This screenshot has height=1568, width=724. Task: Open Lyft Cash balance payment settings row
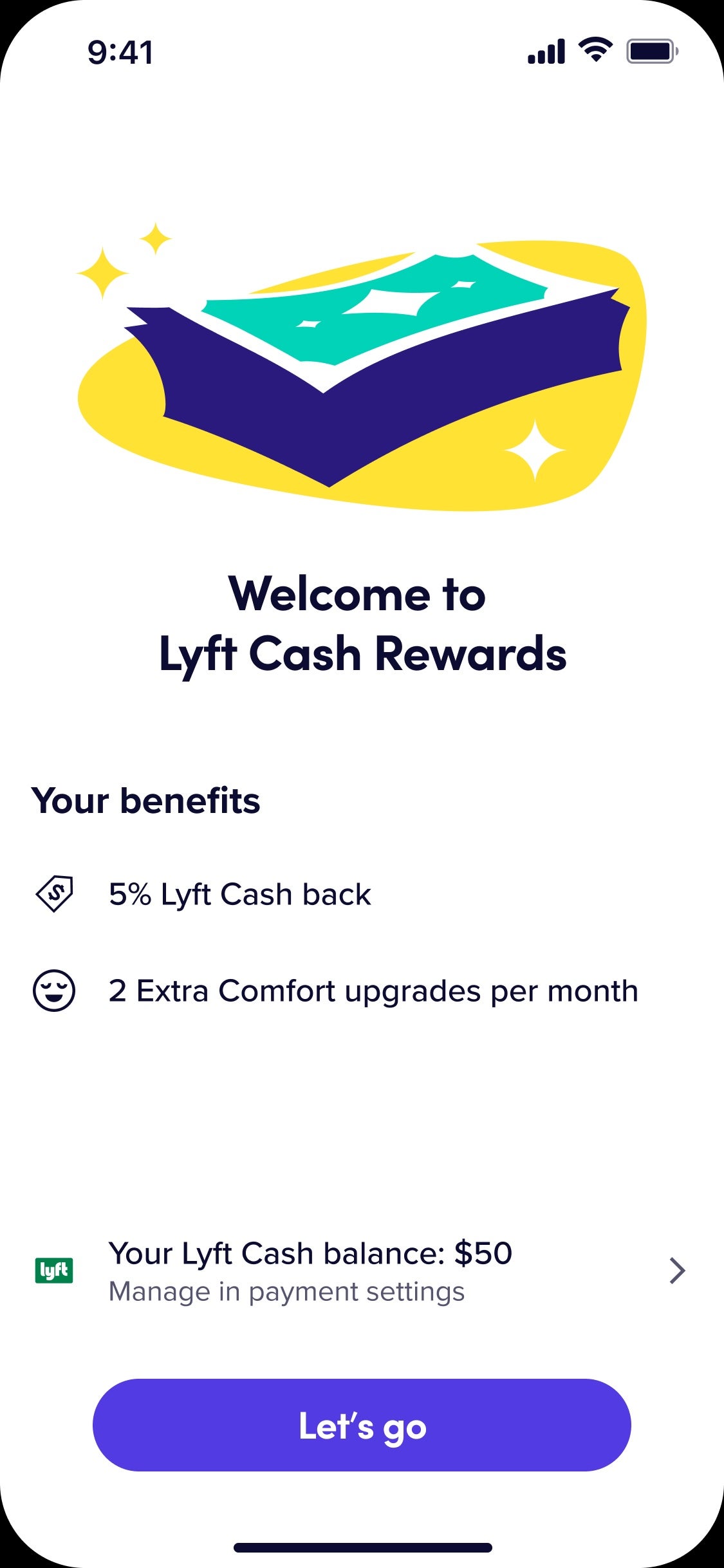[x=360, y=1271]
